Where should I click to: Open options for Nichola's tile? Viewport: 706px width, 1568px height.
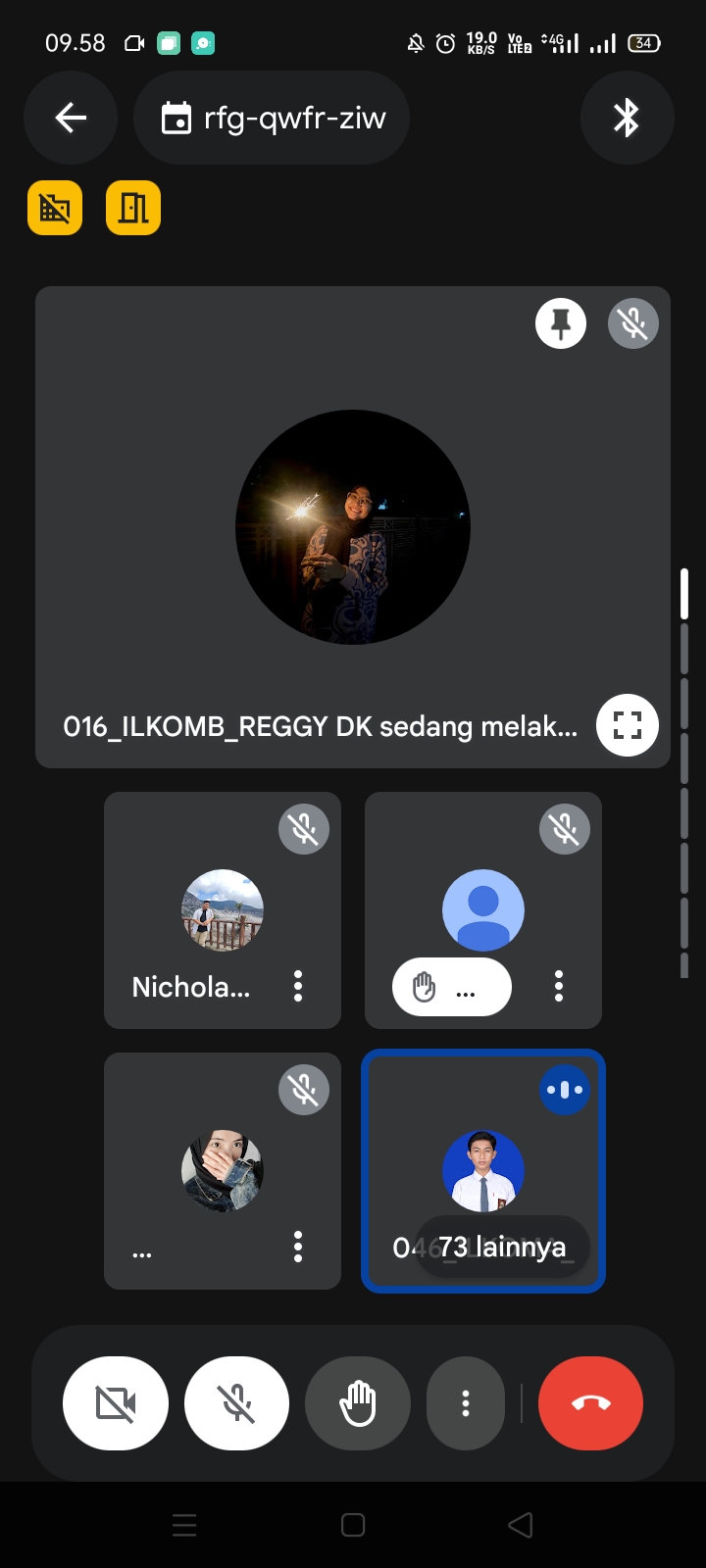coord(298,986)
